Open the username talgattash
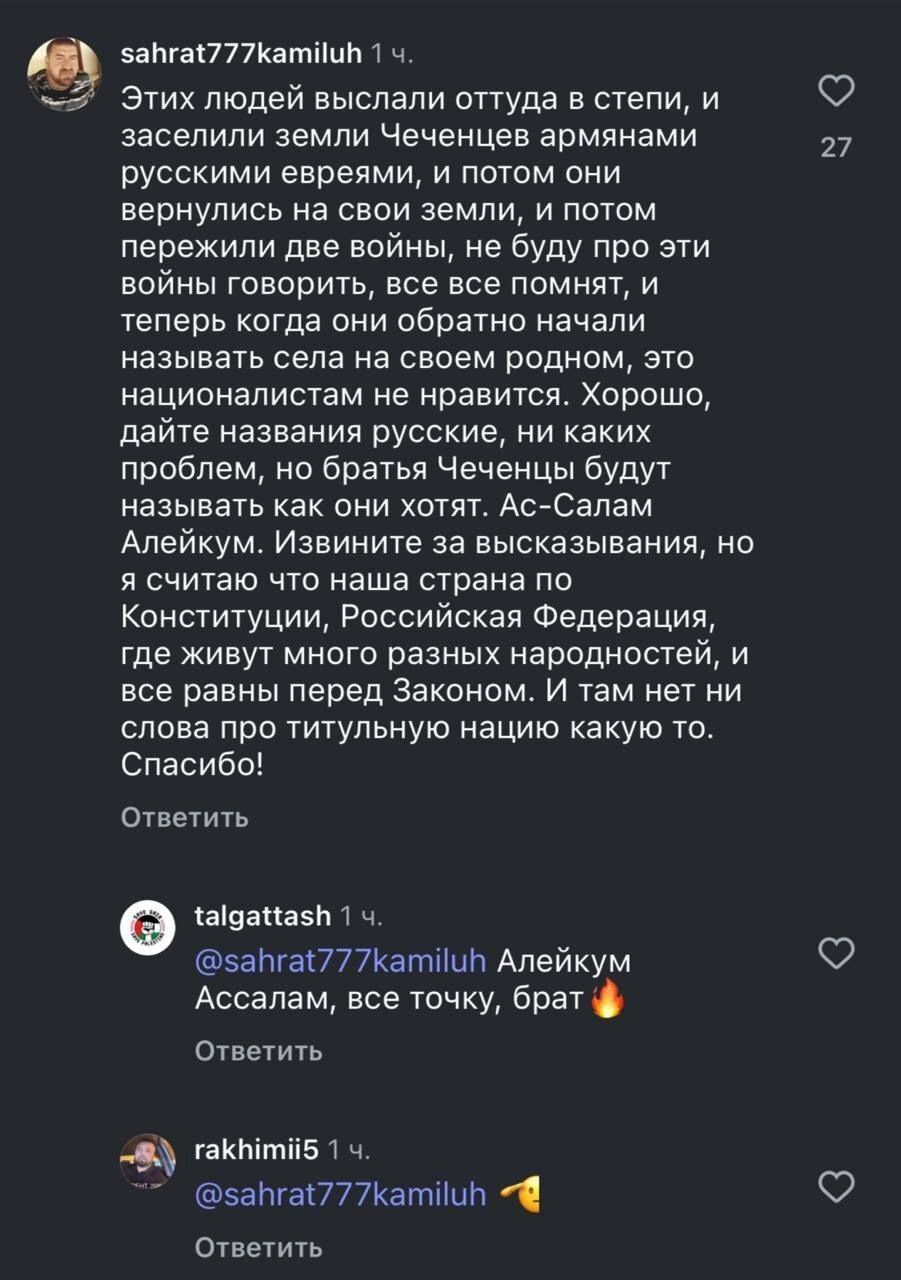 262,915
